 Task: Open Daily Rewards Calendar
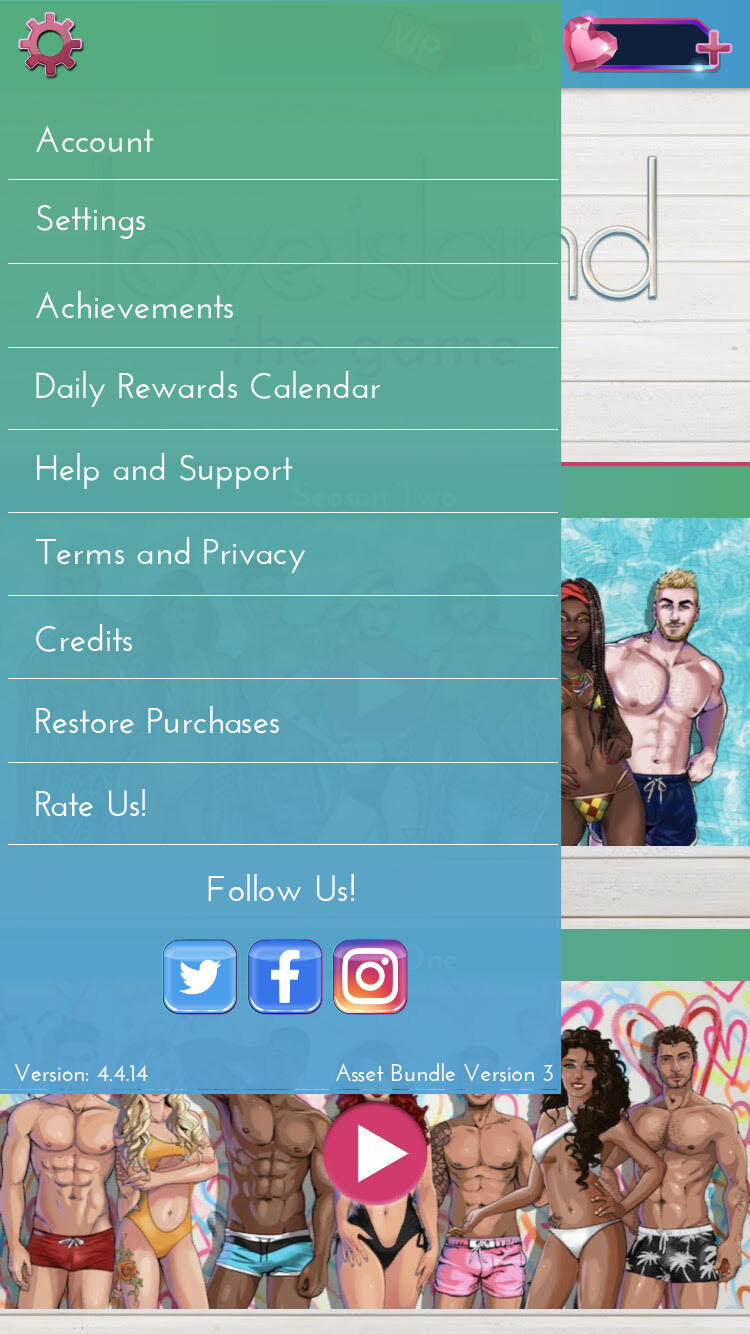click(208, 388)
